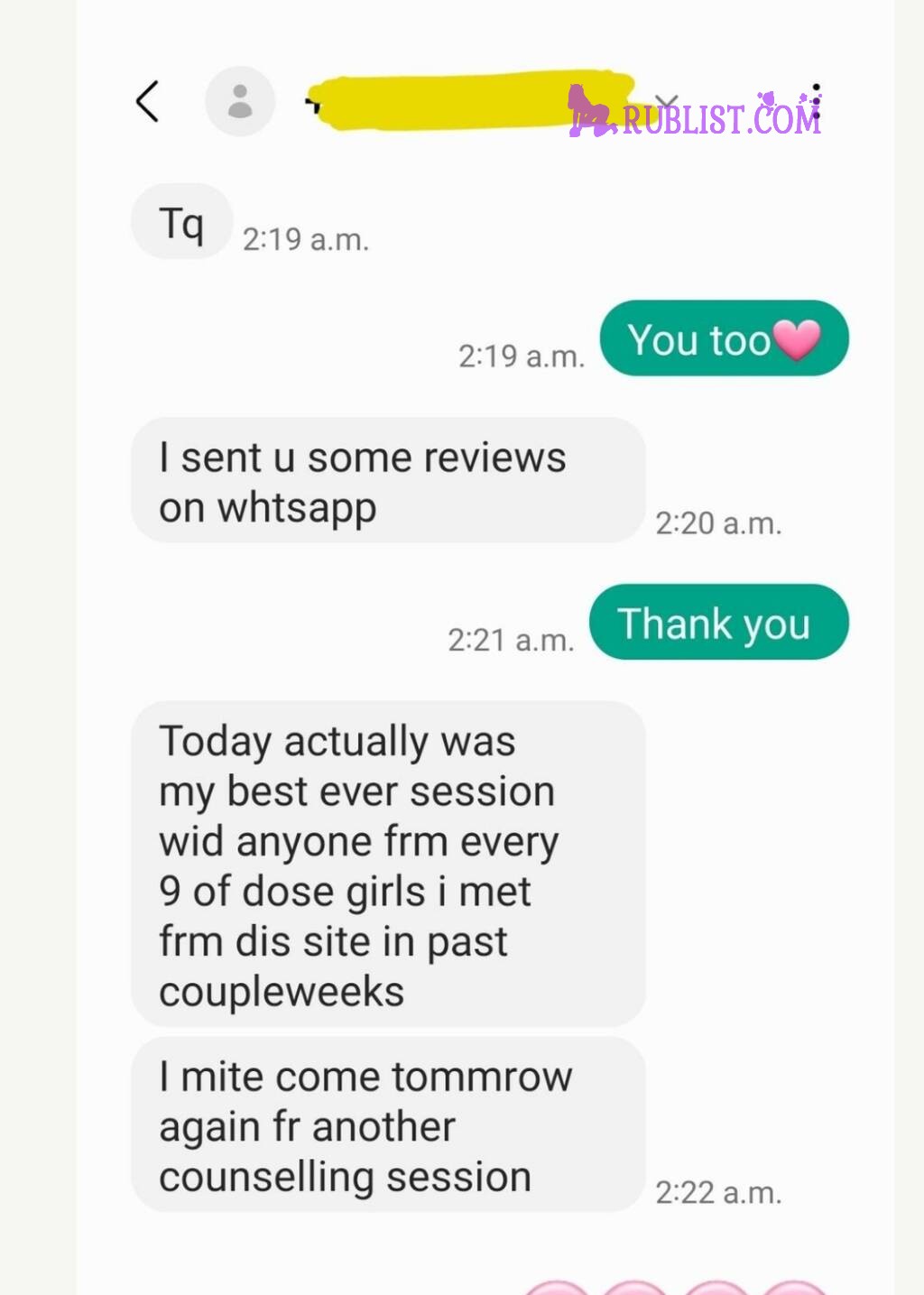924x1295 pixels.
Task: Go back to the conversations list
Action: click(x=148, y=101)
